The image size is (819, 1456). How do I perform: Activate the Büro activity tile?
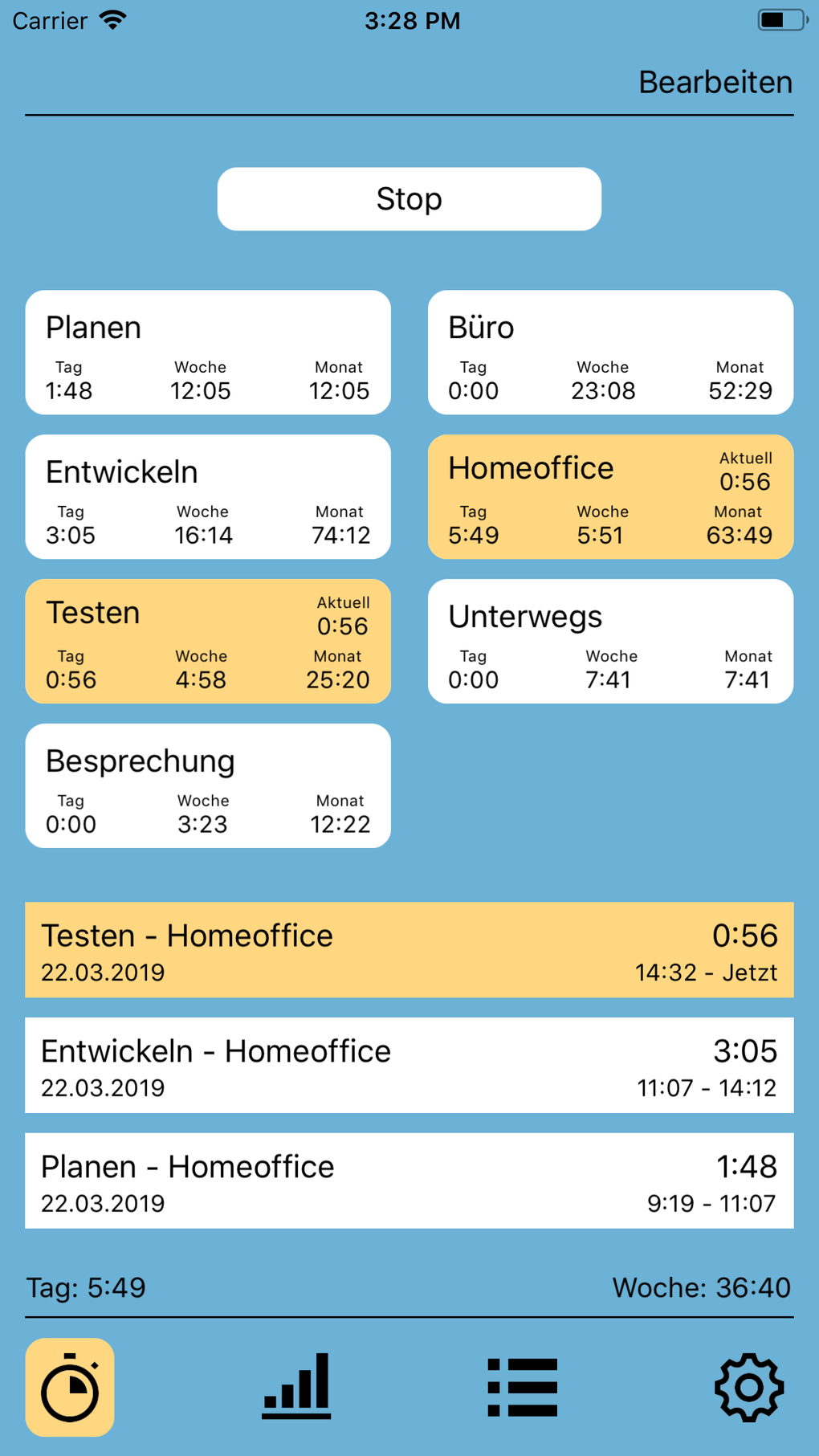click(x=610, y=352)
